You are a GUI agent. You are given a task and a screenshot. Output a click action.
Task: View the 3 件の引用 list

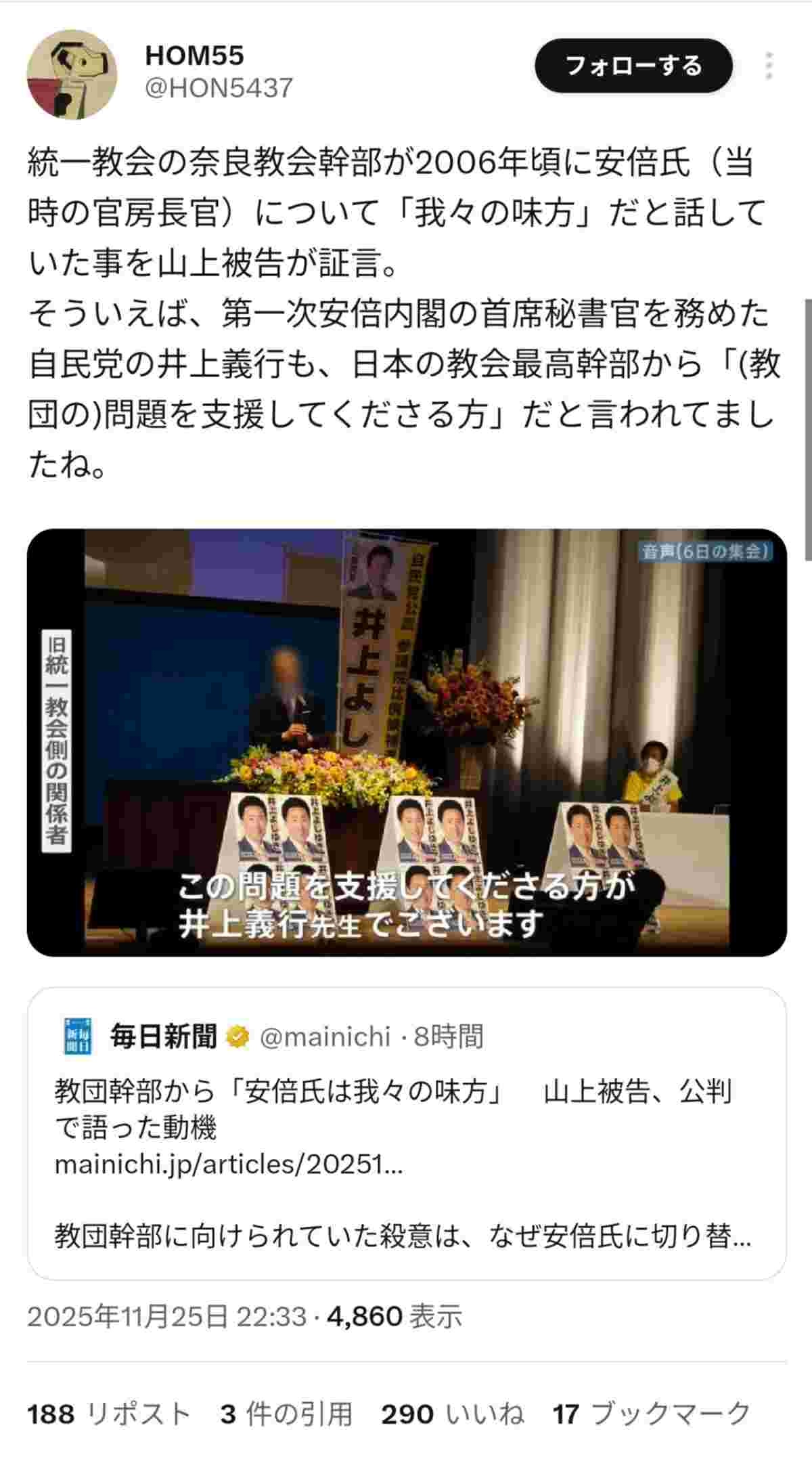click(286, 1414)
